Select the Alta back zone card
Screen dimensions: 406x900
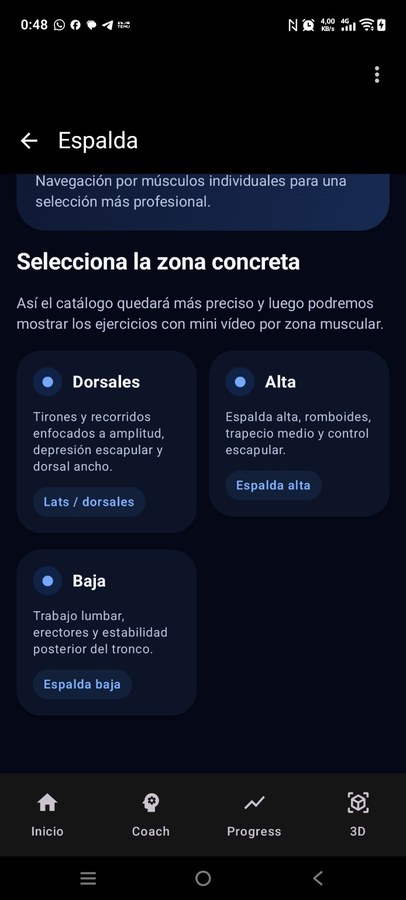pos(299,434)
